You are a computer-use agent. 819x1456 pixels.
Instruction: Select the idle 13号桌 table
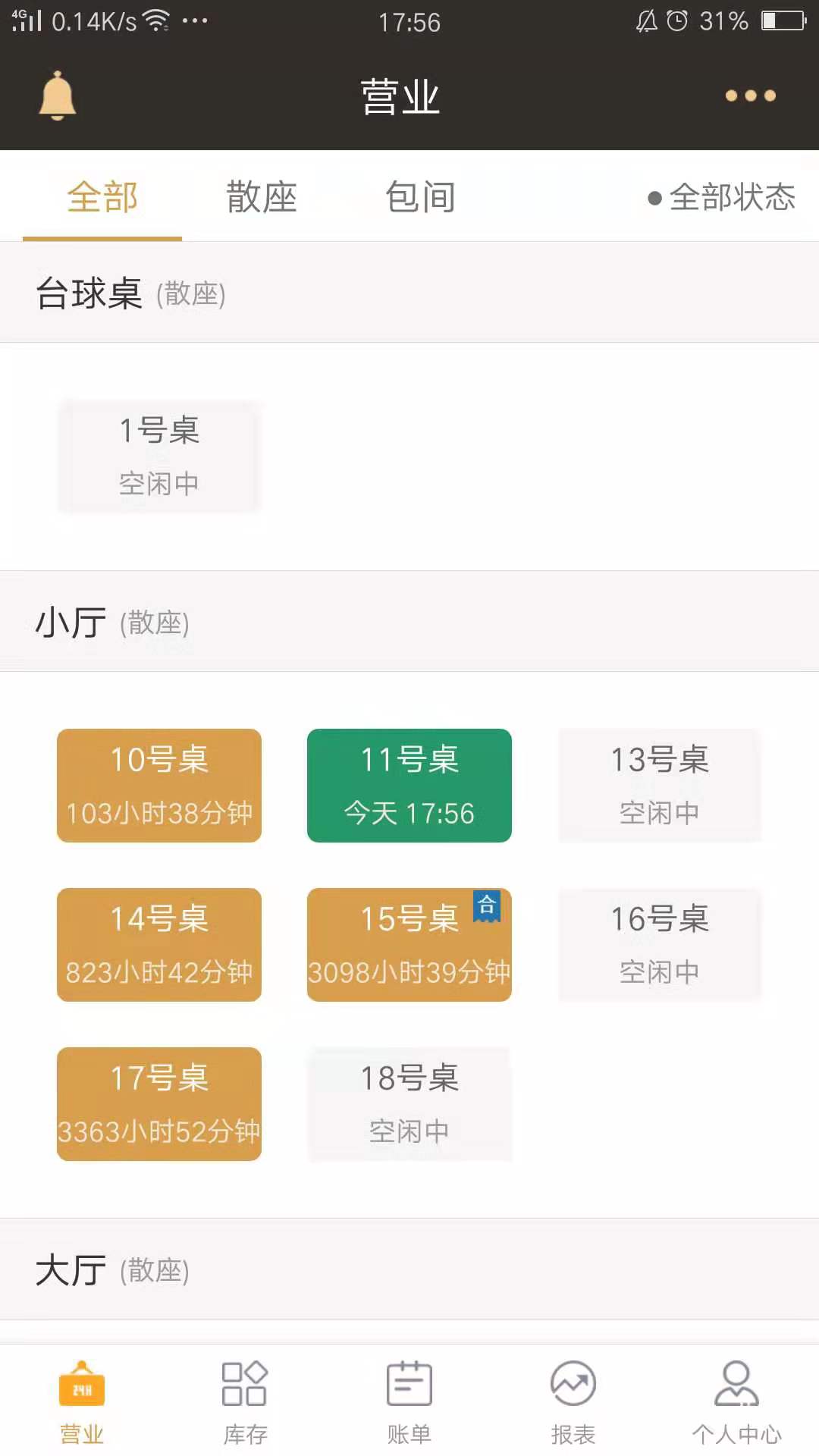[x=660, y=785]
